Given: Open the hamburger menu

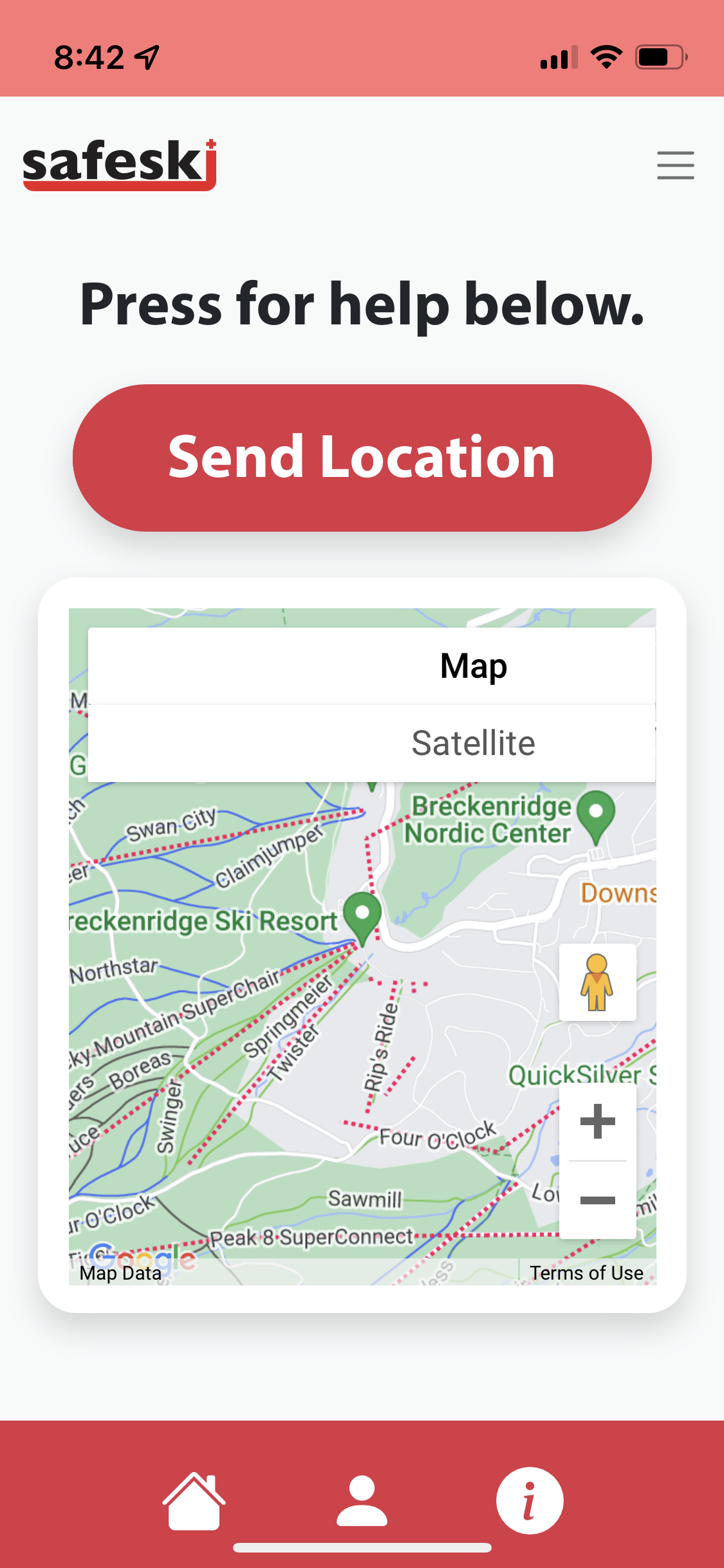Looking at the screenshot, I should [x=675, y=165].
